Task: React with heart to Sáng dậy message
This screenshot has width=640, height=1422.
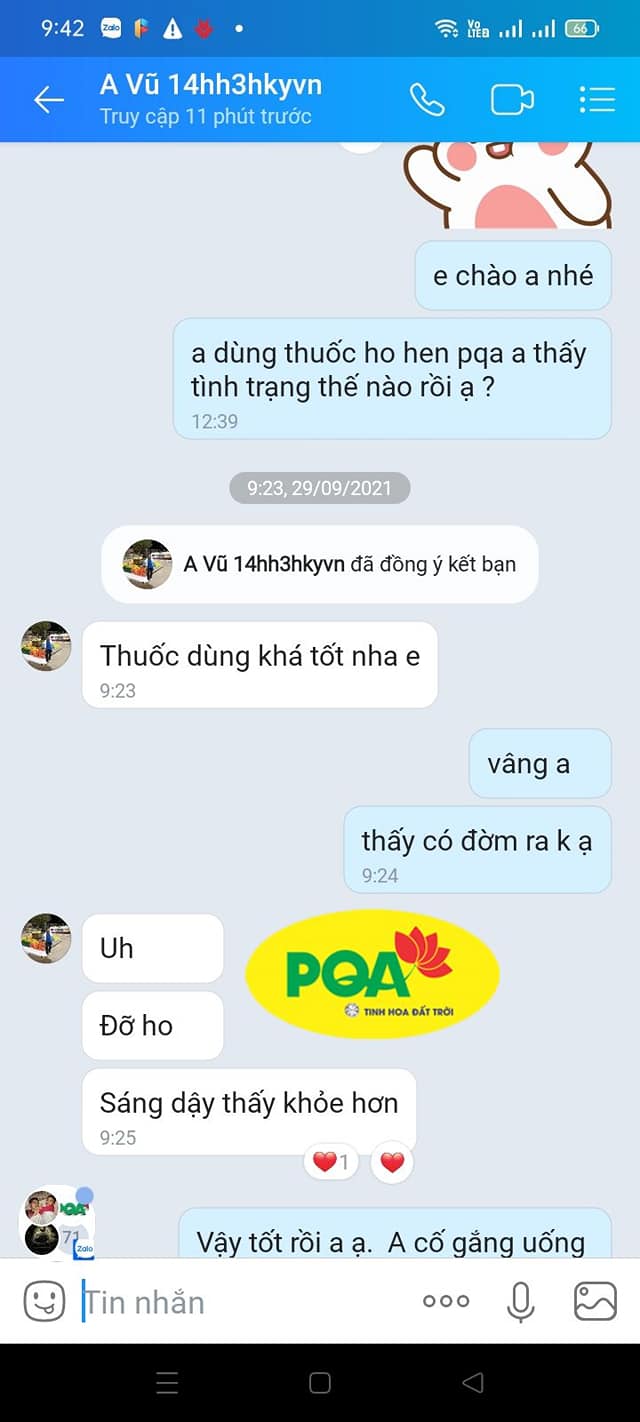Action: click(x=392, y=1162)
